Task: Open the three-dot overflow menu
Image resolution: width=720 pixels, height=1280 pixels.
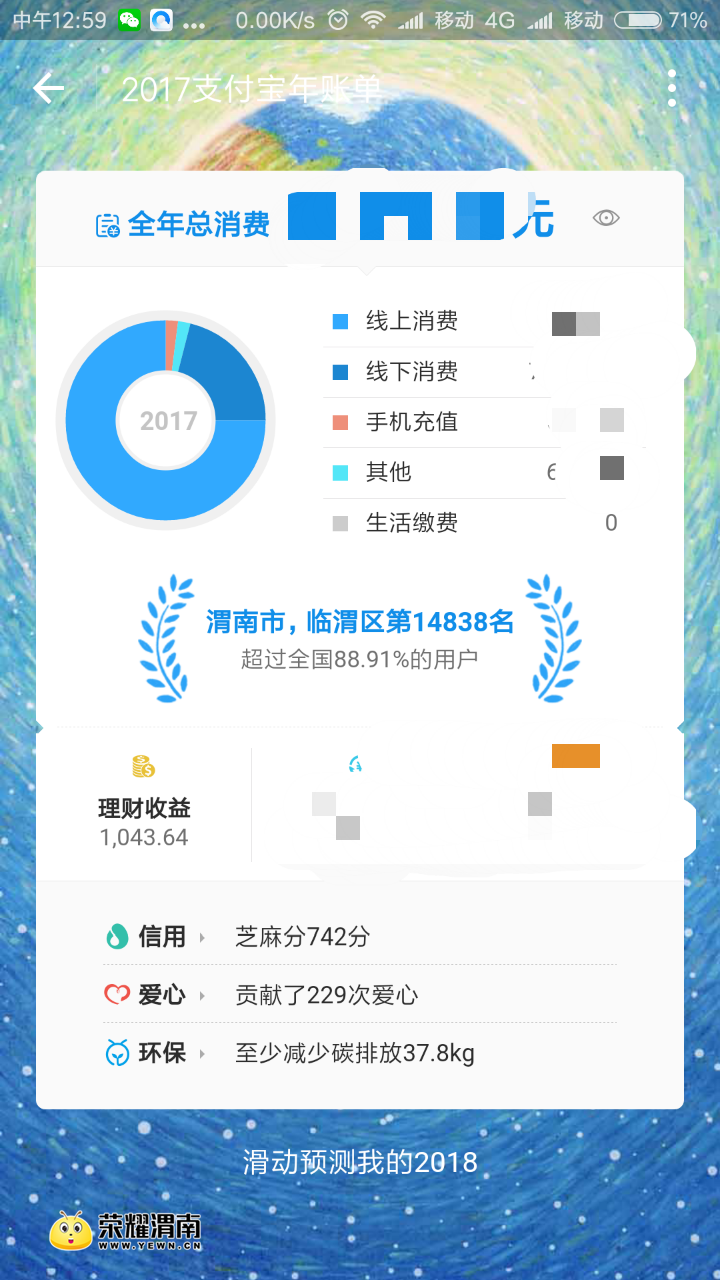Action: pyautogui.click(x=672, y=89)
